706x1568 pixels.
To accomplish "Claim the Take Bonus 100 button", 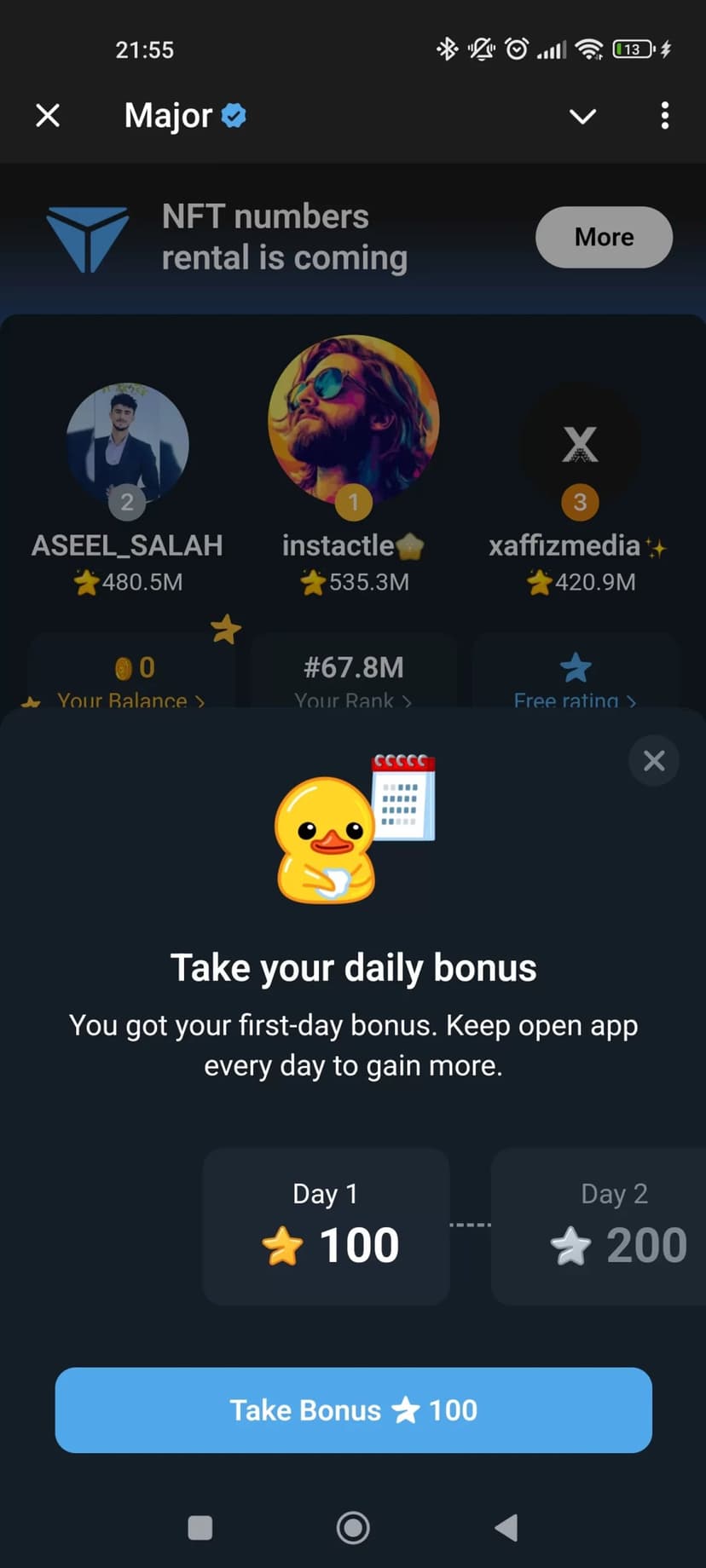I will 353,1409.
